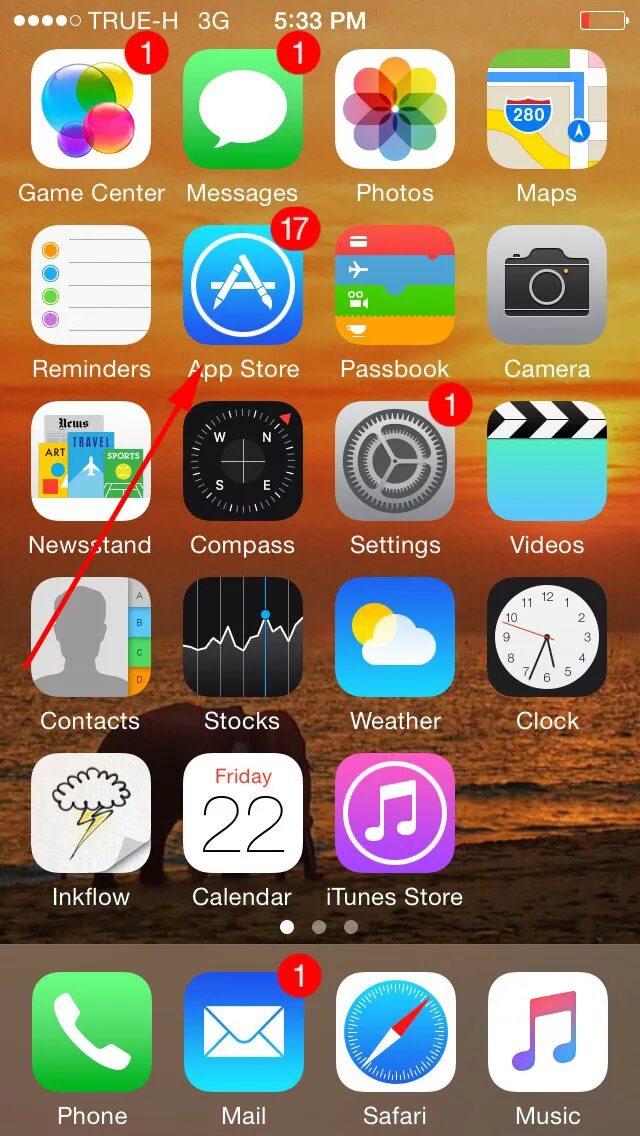Open the Compass app
This screenshot has height=1136, width=640.
pos(243,461)
